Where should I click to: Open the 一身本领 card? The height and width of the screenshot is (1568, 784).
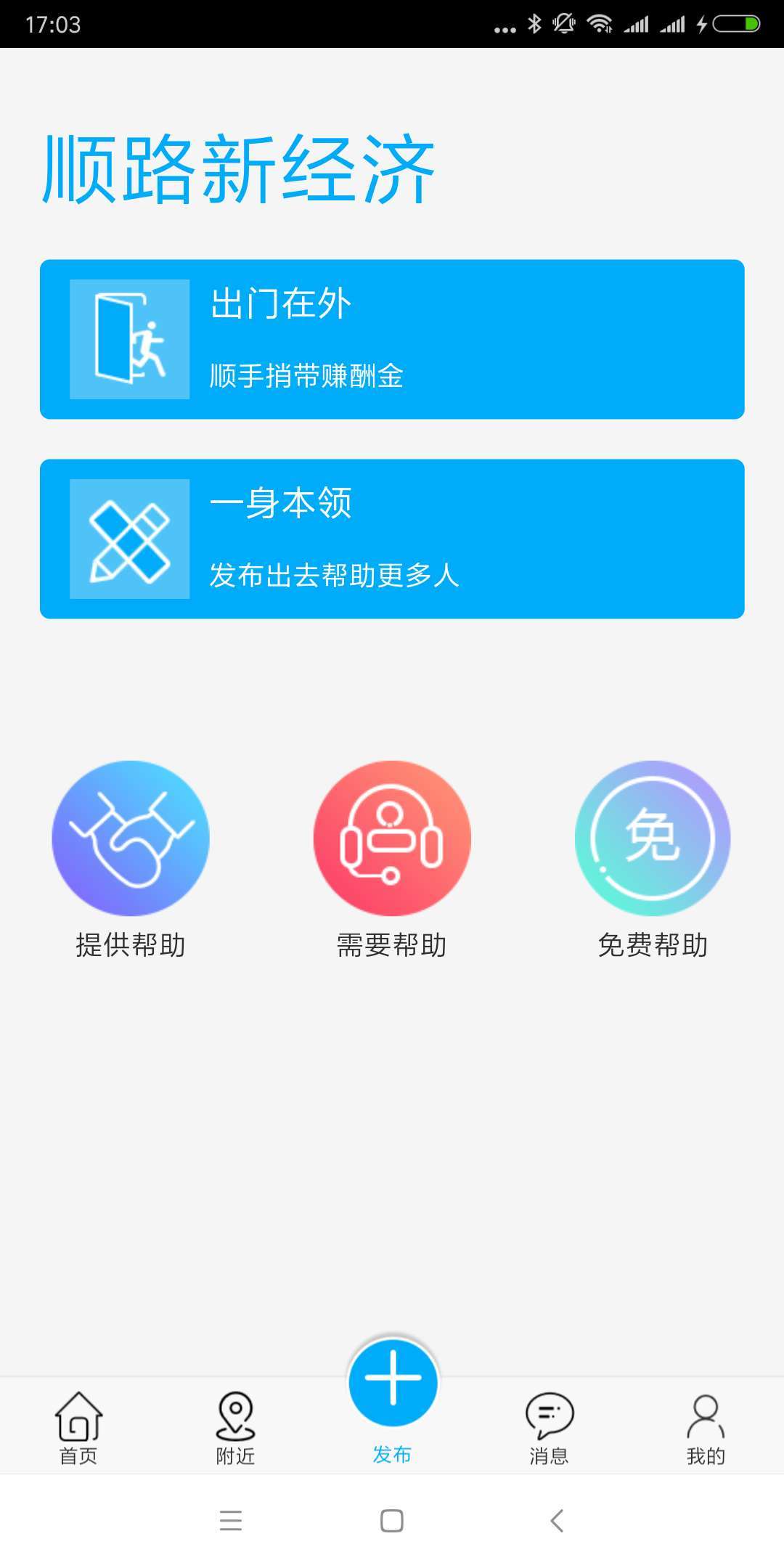(x=392, y=539)
